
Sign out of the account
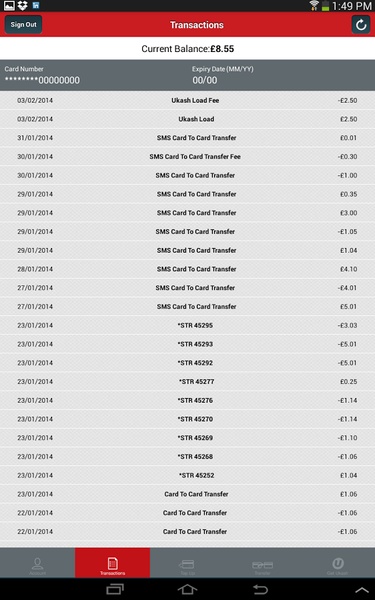23,24
